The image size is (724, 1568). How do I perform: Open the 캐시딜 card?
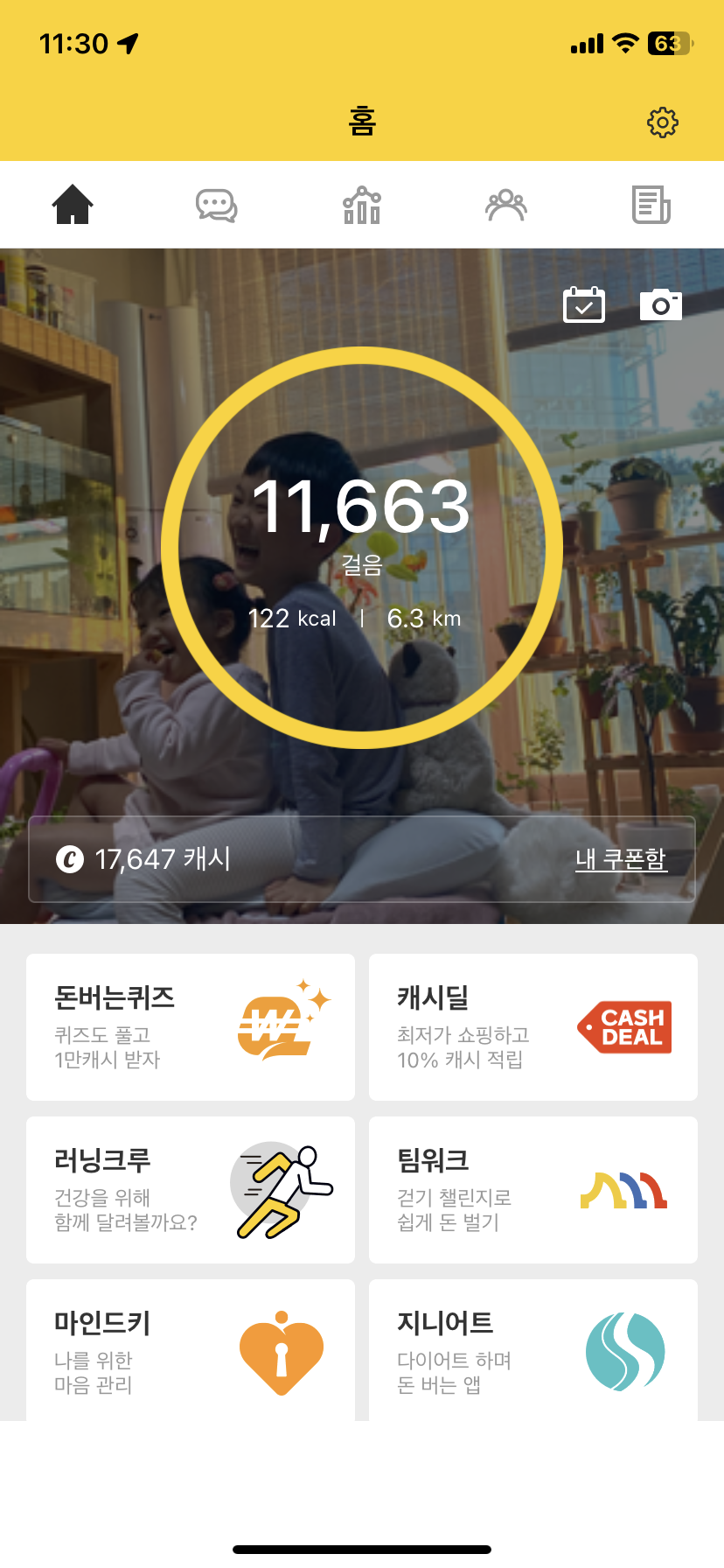point(533,1027)
